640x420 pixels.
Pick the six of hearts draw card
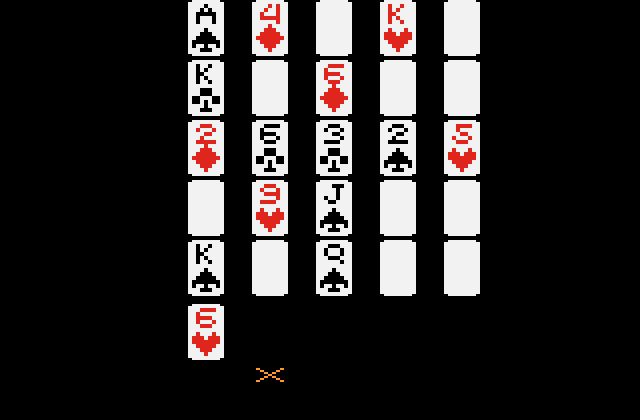point(206,332)
